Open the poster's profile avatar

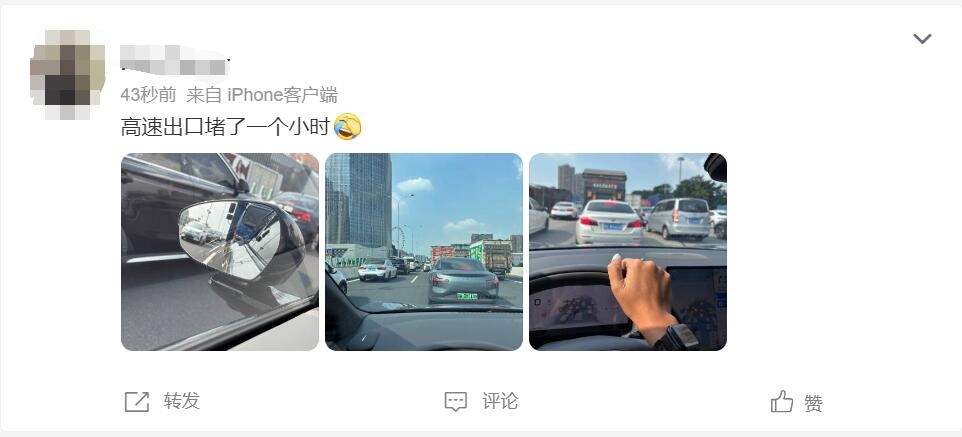67,74
